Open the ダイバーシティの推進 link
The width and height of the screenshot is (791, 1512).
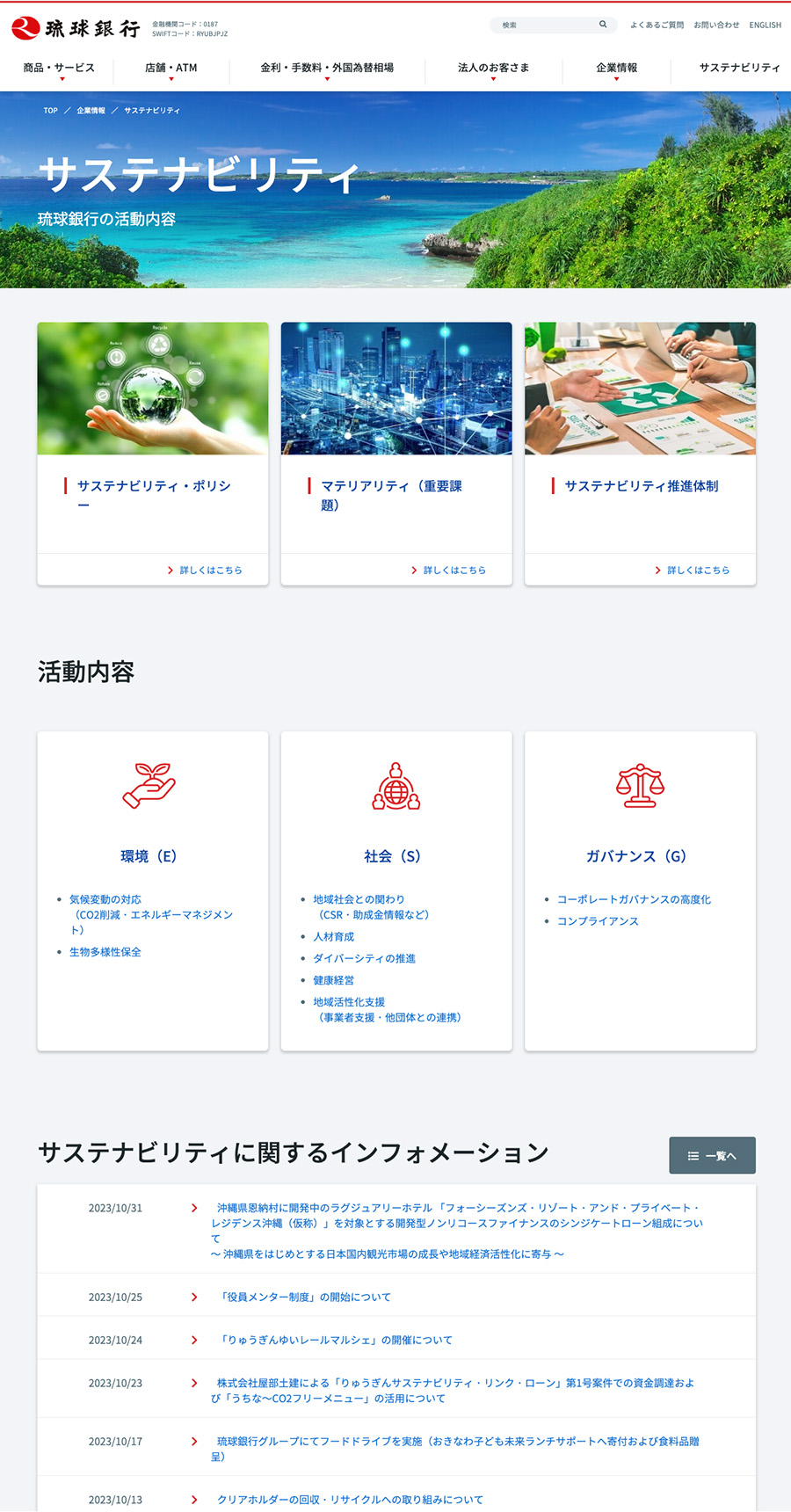364,958
